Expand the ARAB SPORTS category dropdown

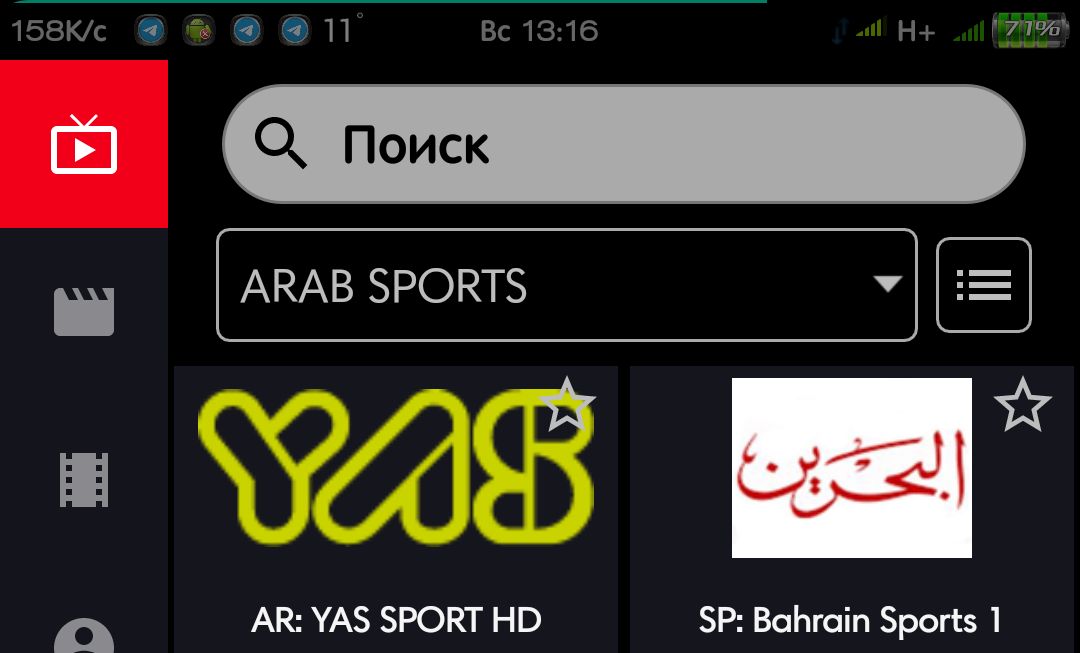tap(566, 286)
